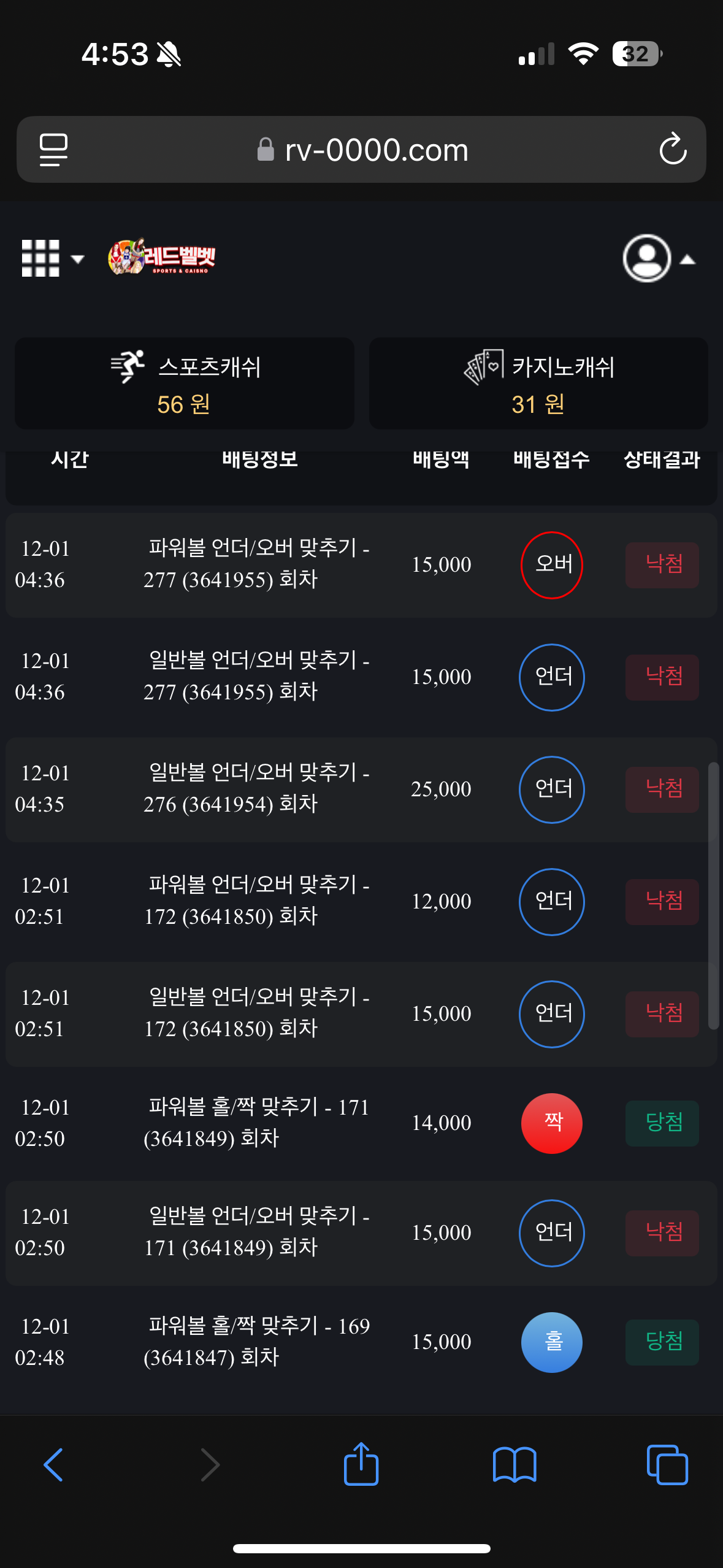Open the page settings icon in address bar

tap(53, 149)
